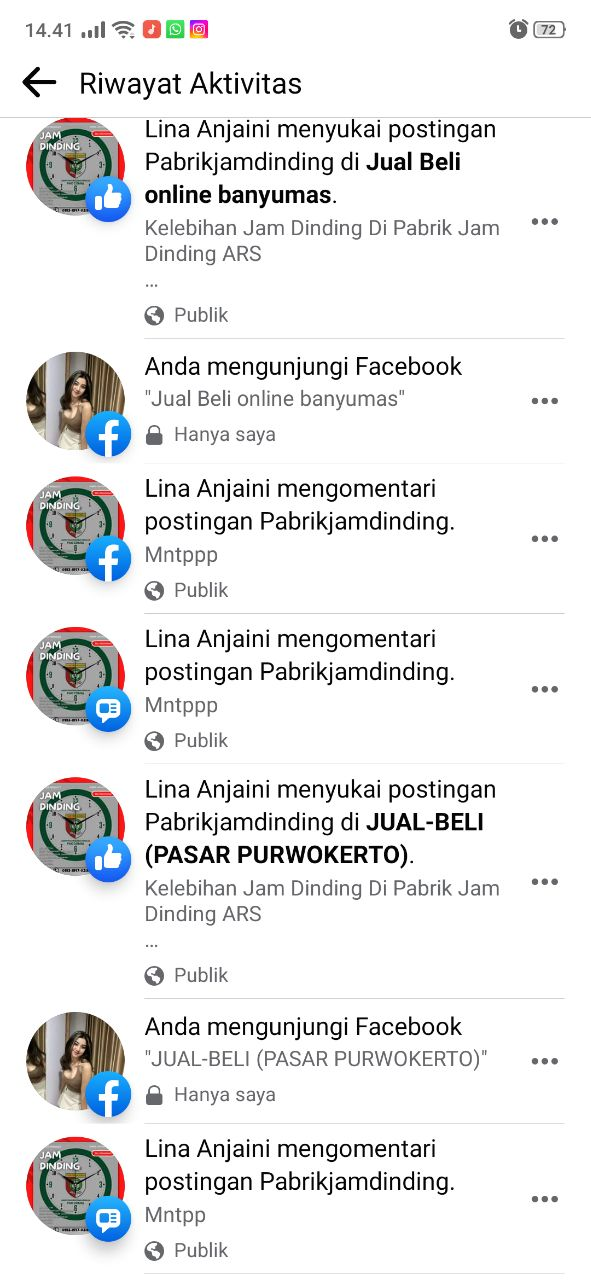Open the like entry for JUAL-BELI (PASAR PURWOKERTO)
This screenshot has height=1280, width=591.
tap(295, 882)
